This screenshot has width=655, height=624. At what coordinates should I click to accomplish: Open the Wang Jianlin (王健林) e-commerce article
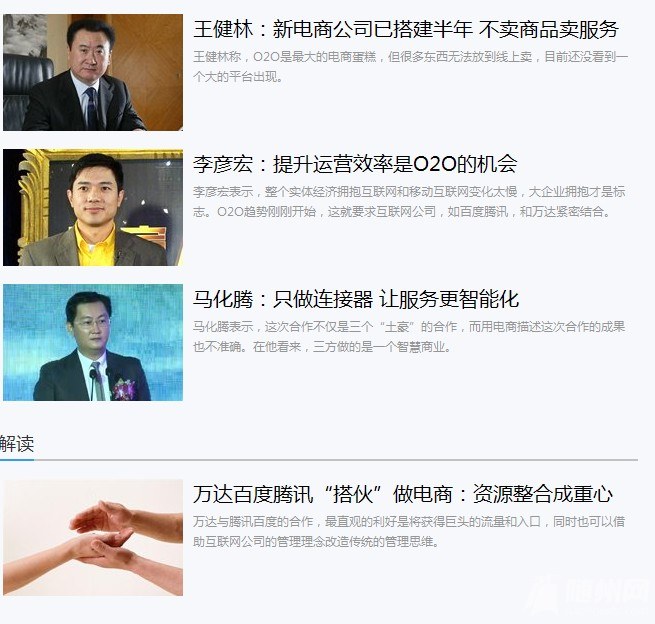(405, 30)
